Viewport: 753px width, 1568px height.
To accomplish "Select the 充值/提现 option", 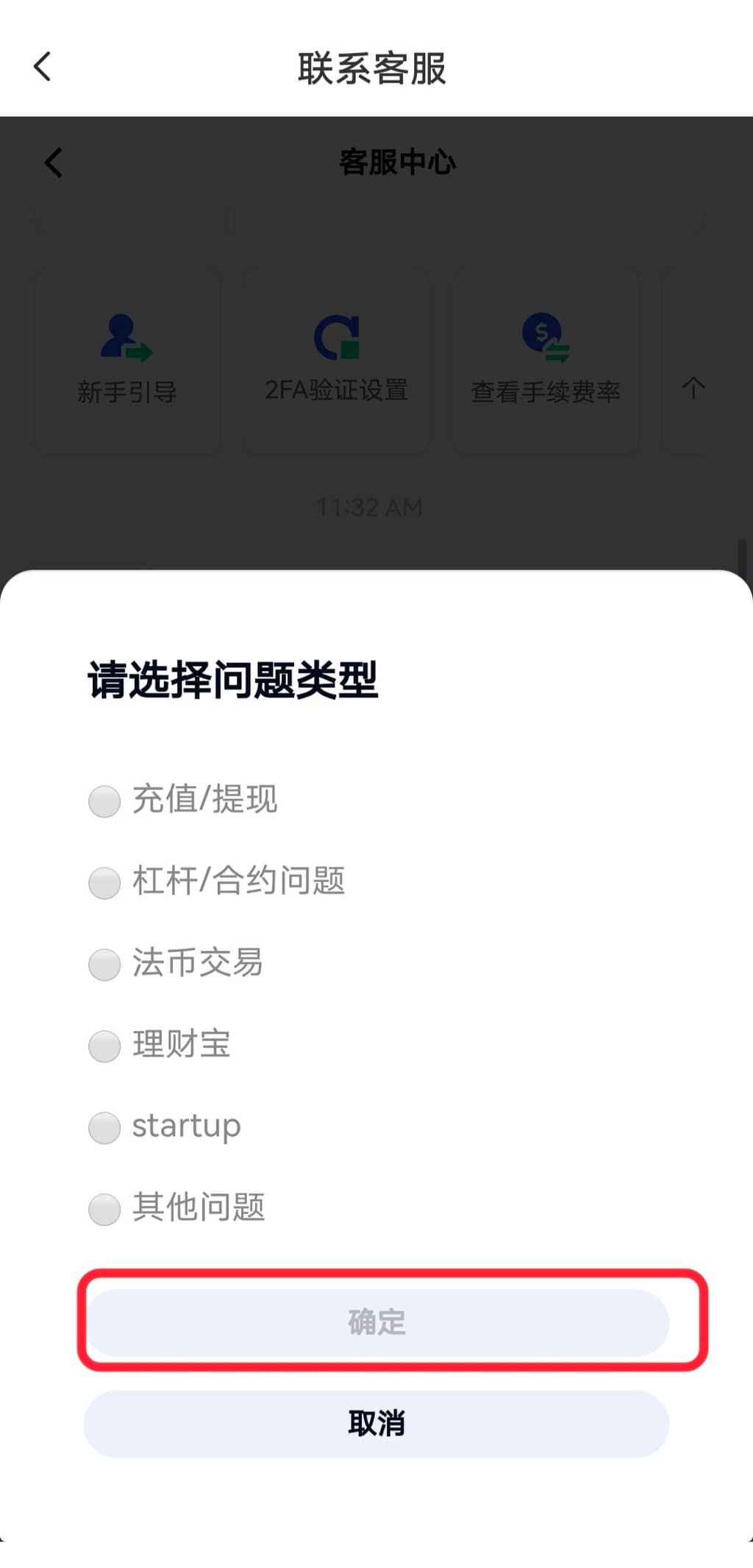I will pyautogui.click(x=104, y=801).
